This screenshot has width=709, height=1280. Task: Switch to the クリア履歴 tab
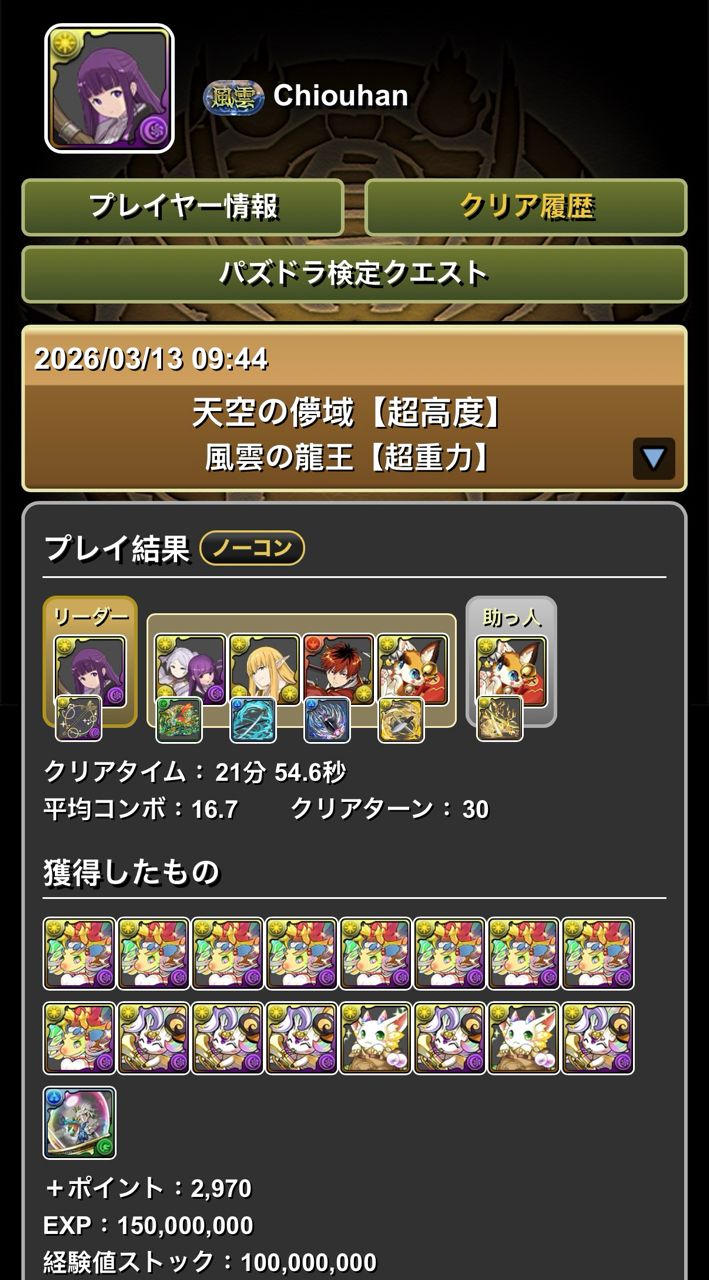[526, 207]
